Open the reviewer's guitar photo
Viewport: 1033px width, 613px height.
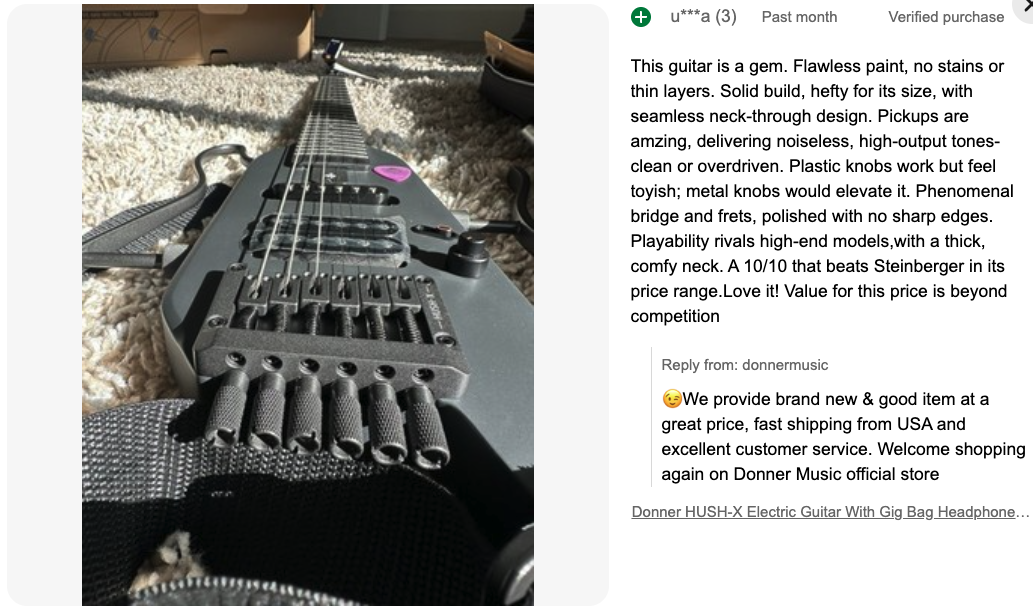pyautogui.click(x=307, y=305)
